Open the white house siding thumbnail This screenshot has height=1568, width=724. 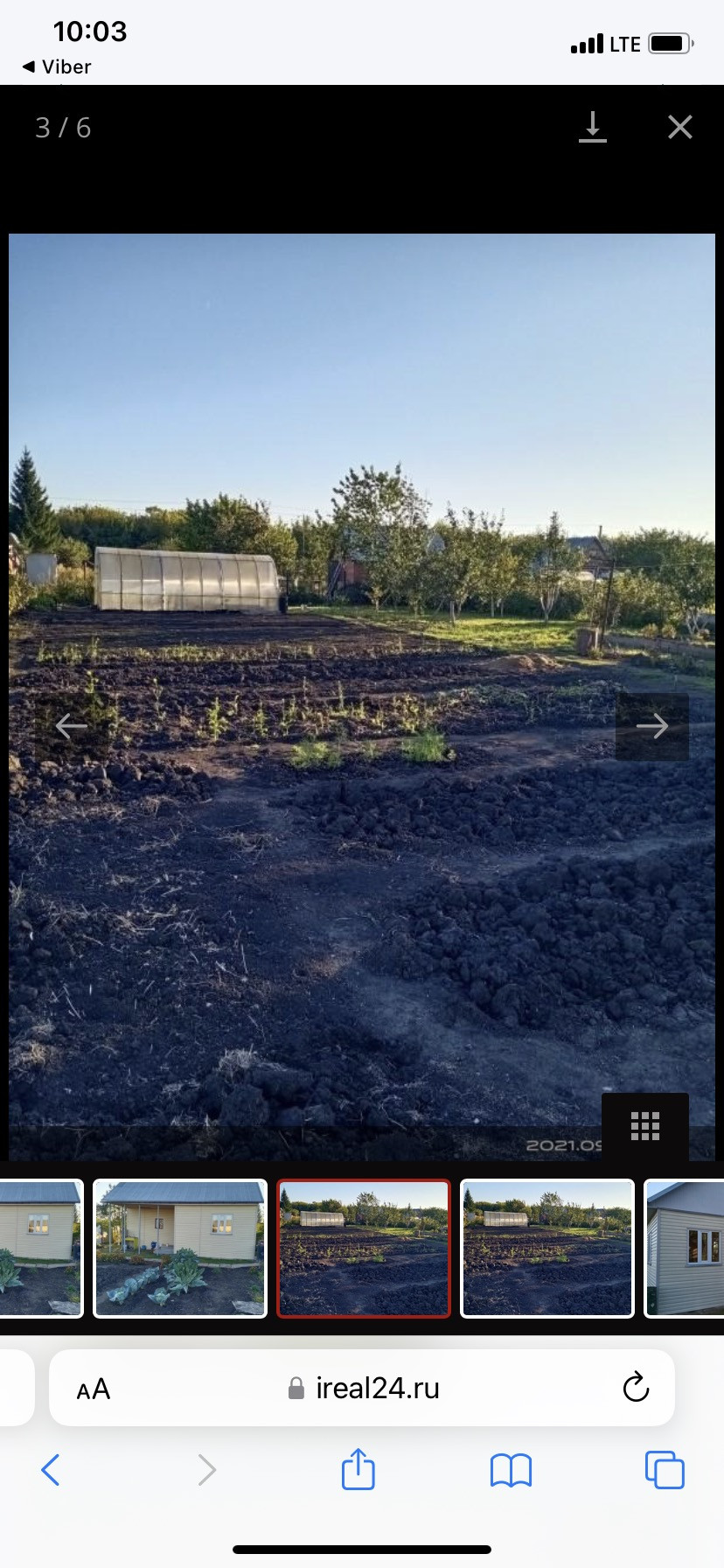(685, 1248)
